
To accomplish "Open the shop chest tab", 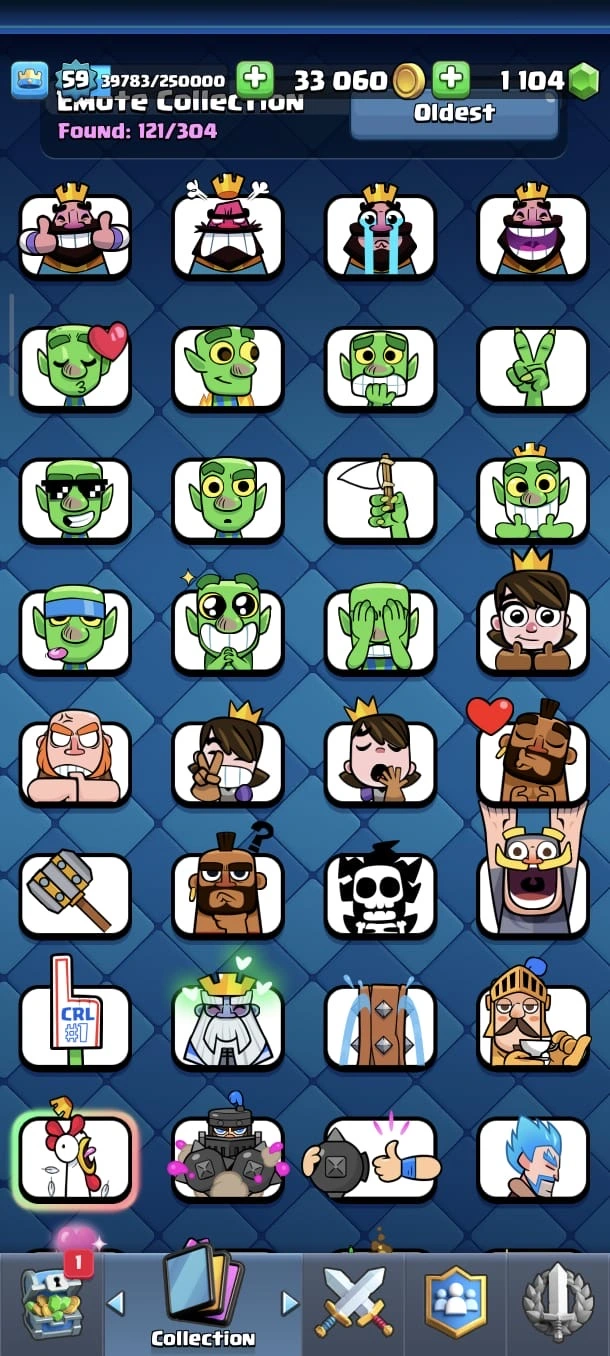I will (x=52, y=1303).
